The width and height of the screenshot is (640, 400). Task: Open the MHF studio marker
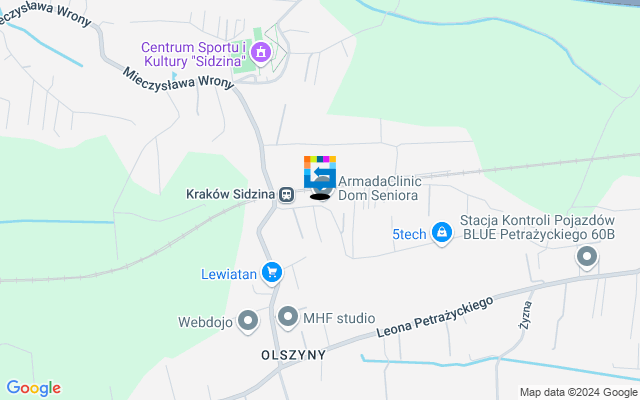pos(288,318)
